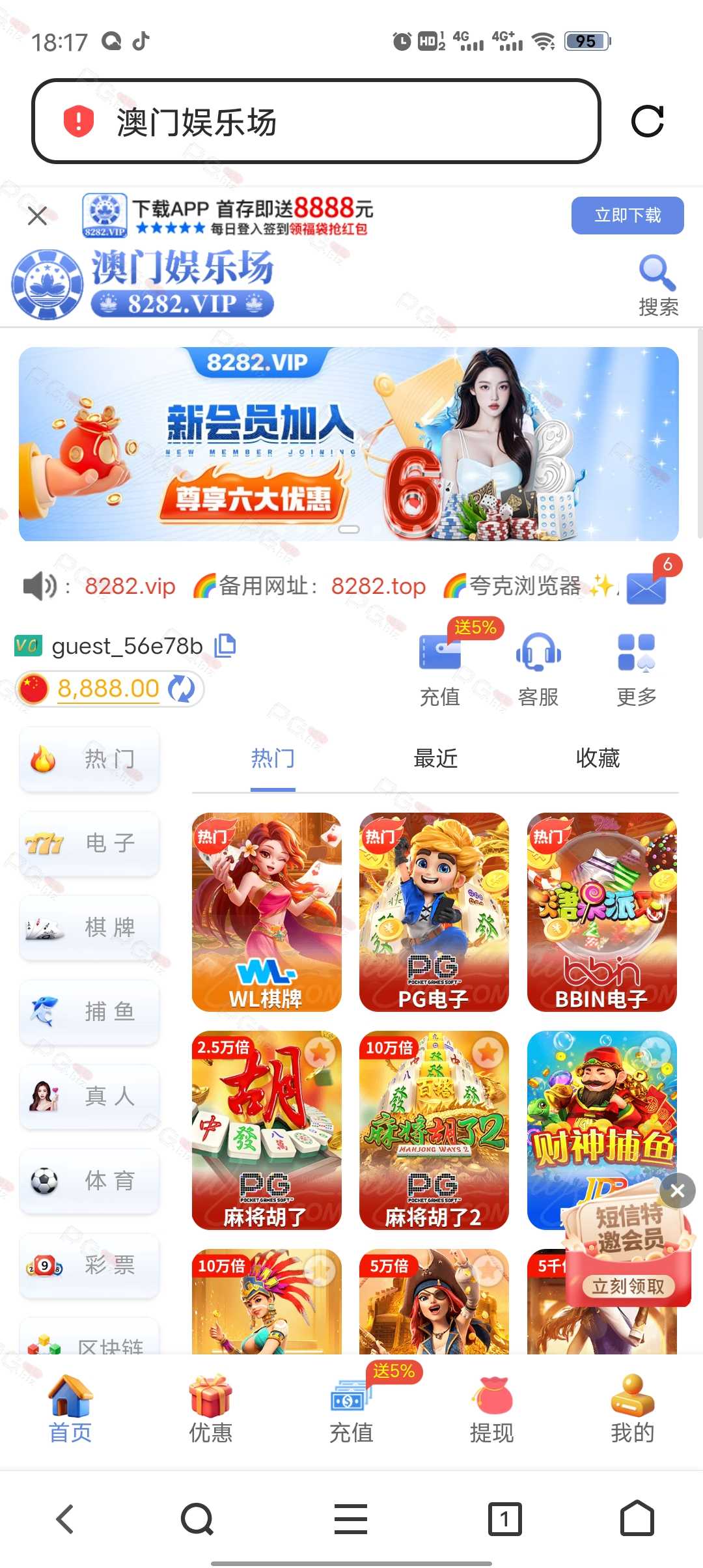The image size is (703, 1568).
Task: Select the 捕鱼 category
Action: 90,1012
